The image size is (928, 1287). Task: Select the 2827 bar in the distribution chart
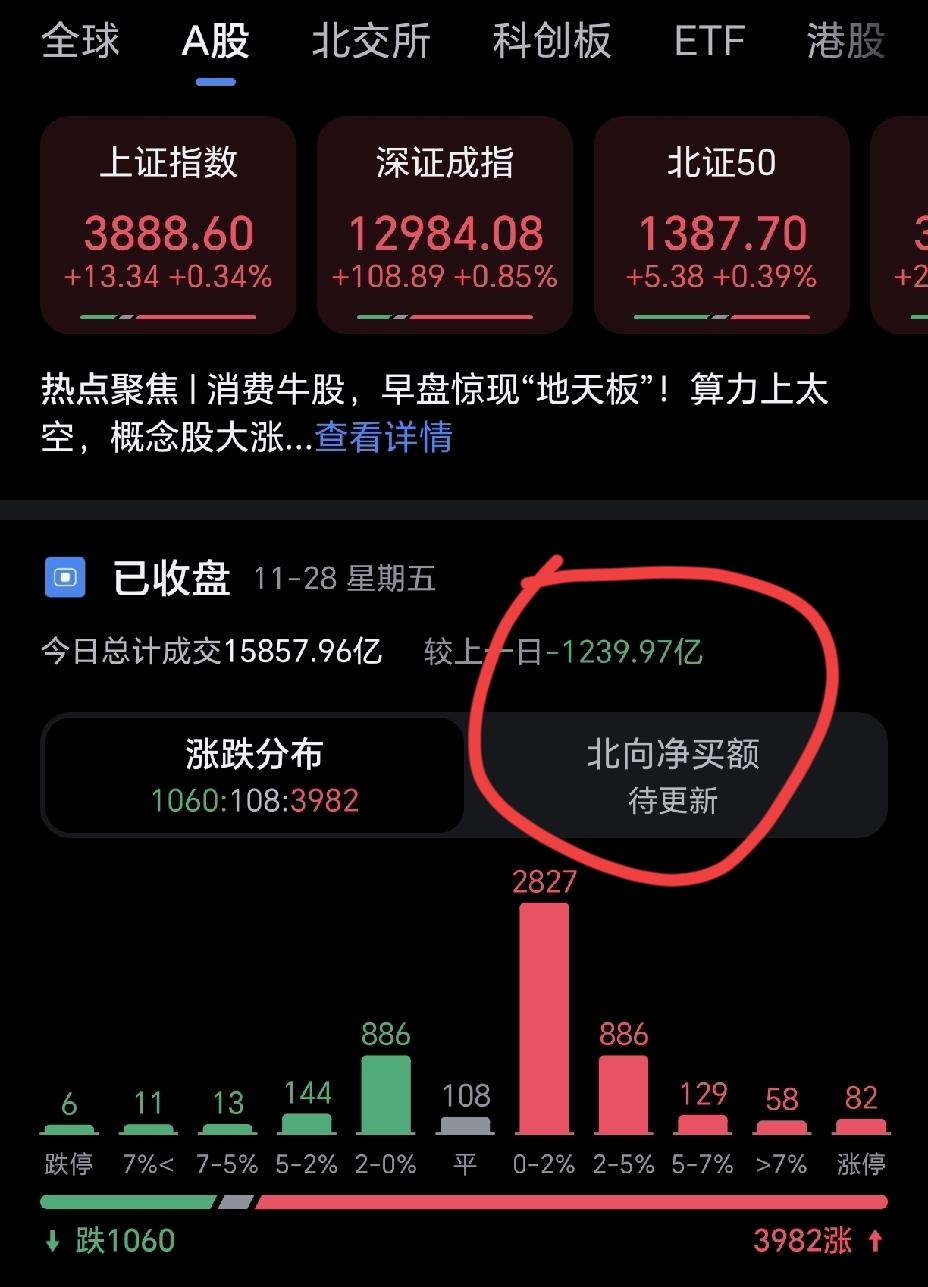click(x=546, y=1020)
